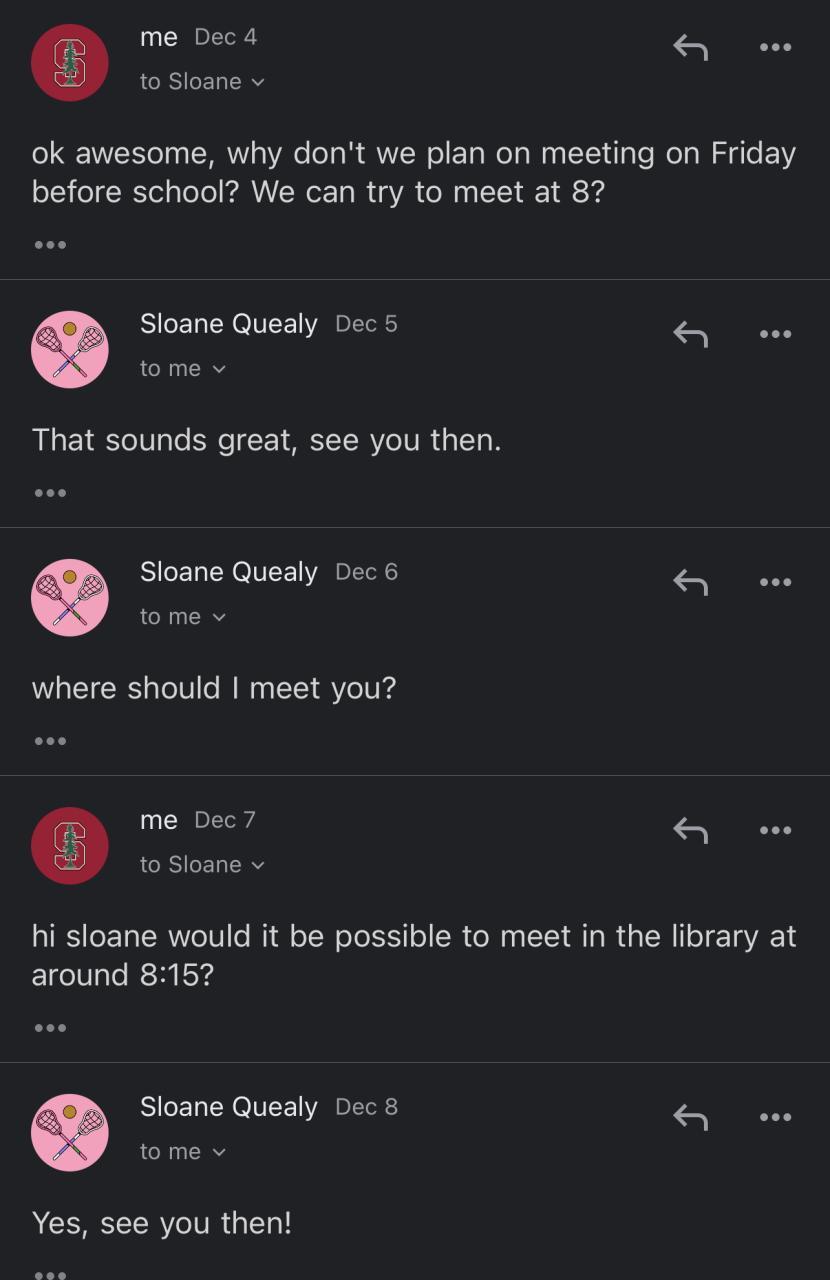Open Sloane Quealy's avatar on Dec 5 message
The height and width of the screenshot is (1280, 830).
point(69,349)
